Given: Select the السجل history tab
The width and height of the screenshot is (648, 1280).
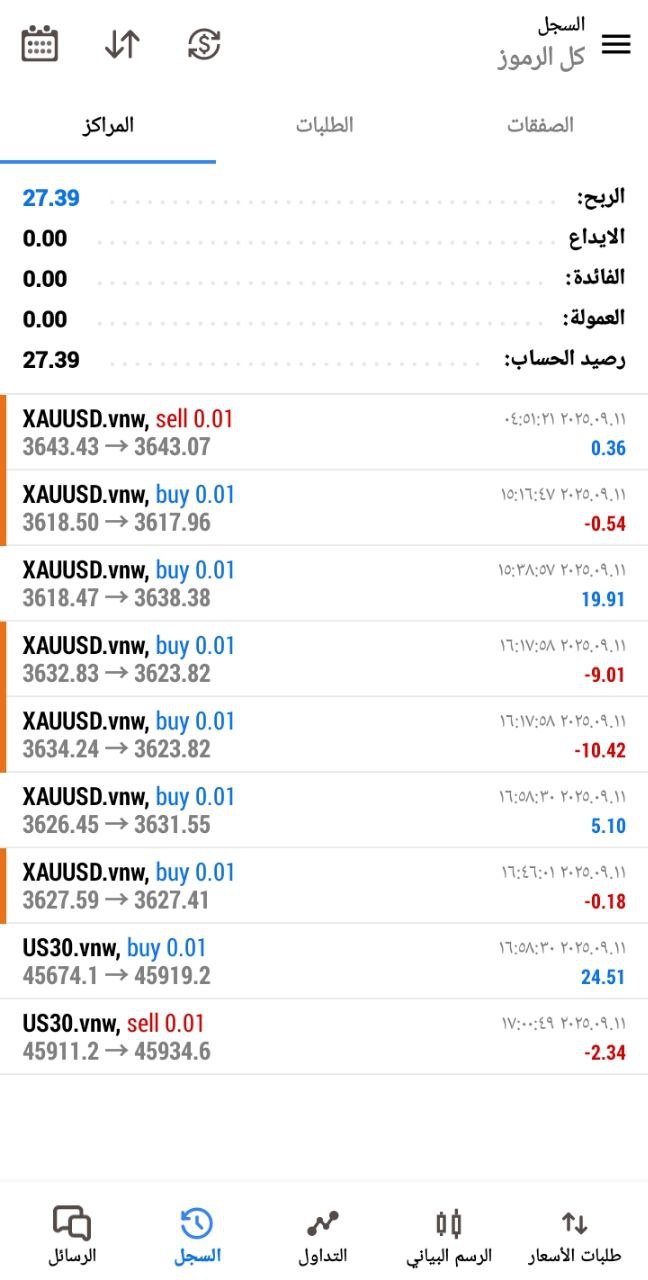Looking at the screenshot, I should (x=196, y=1235).
